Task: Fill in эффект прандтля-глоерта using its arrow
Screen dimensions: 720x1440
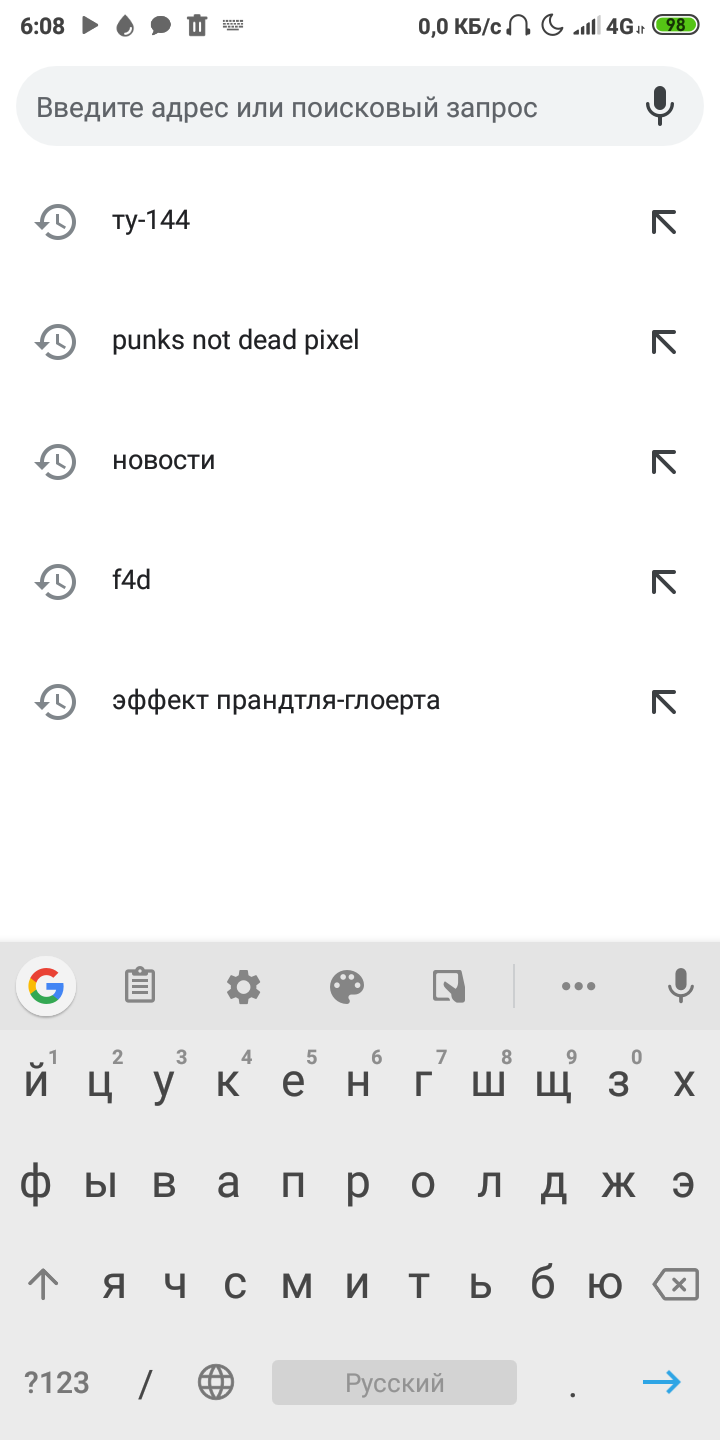Action: [663, 702]
